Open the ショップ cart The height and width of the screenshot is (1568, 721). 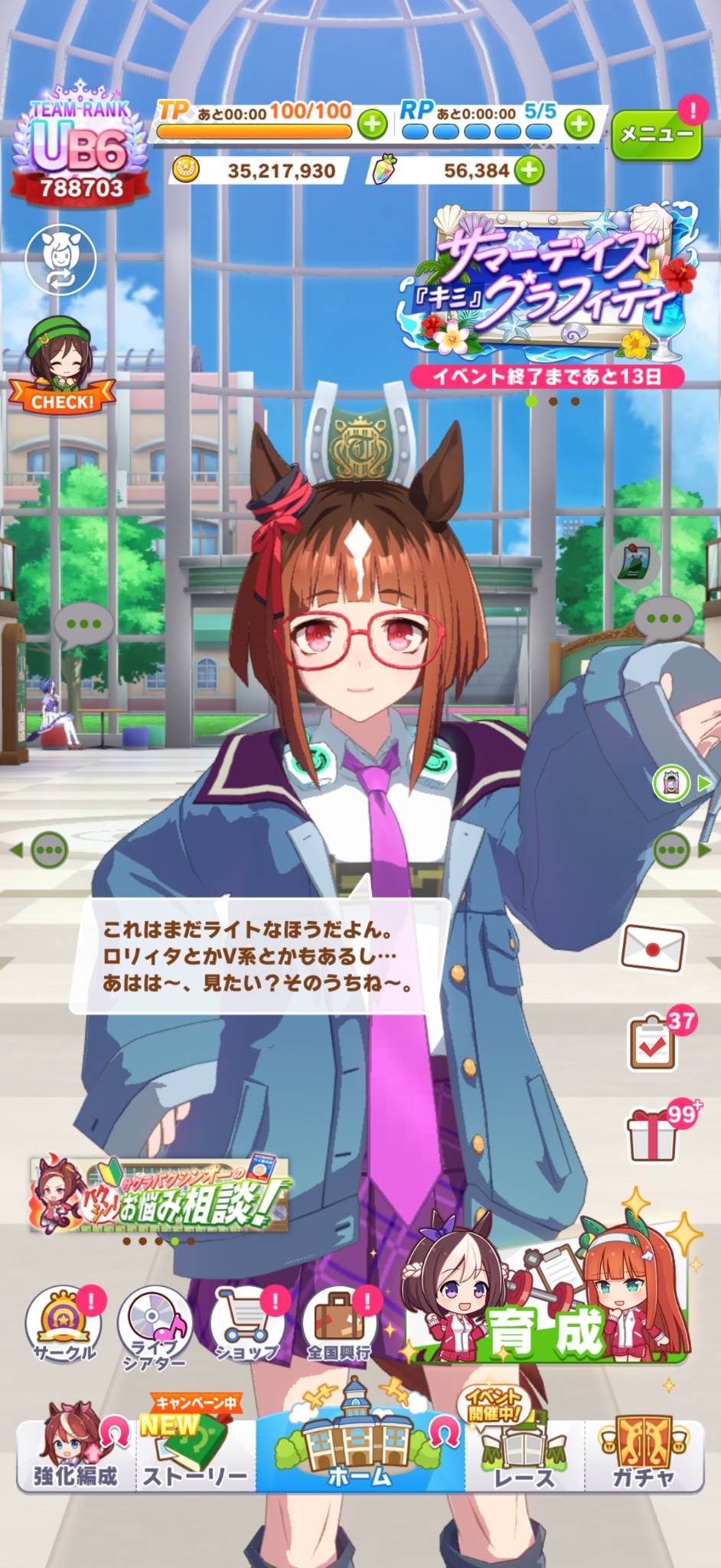(246, 1326)
